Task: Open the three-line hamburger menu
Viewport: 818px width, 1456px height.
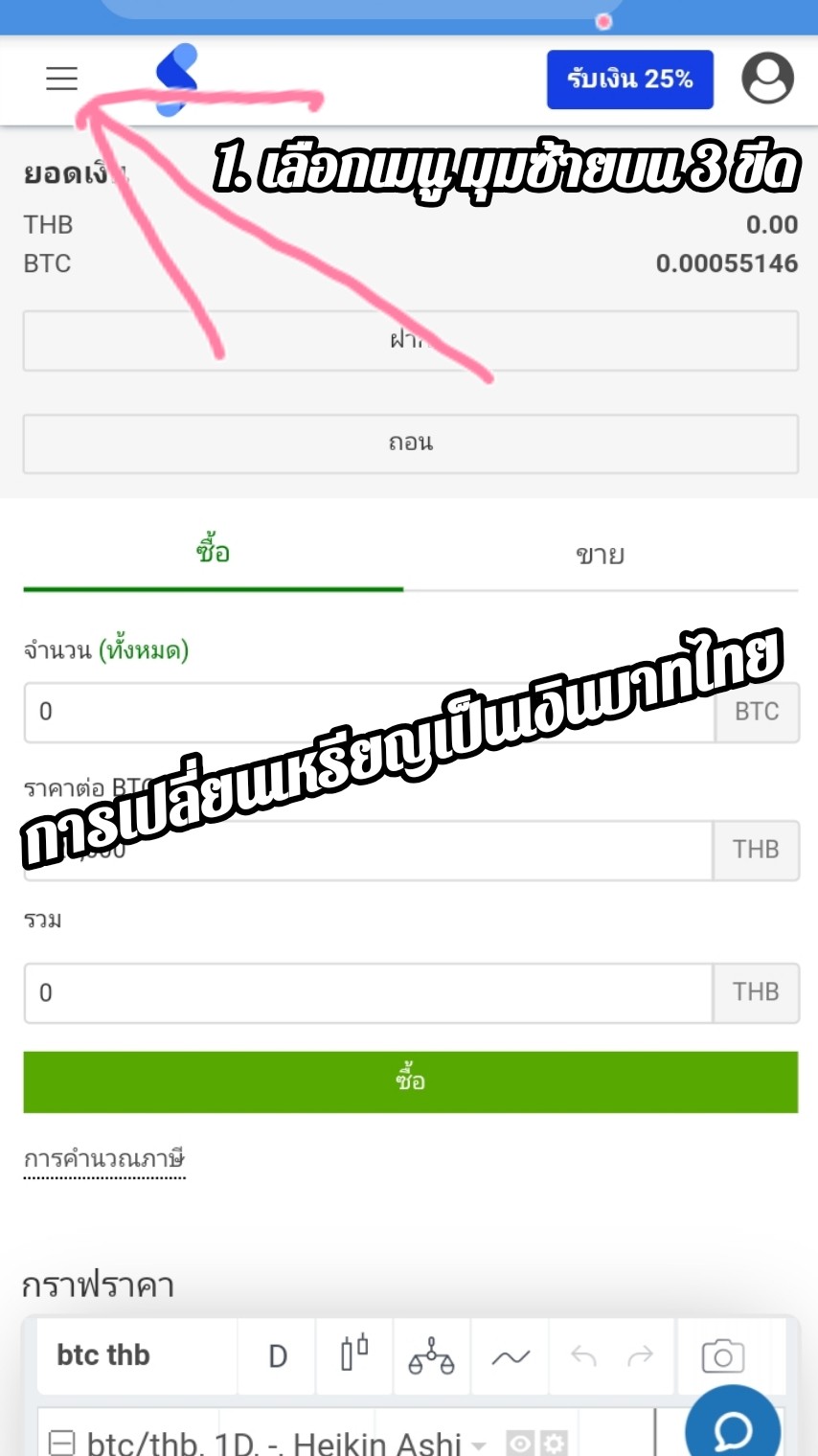Action: tap(61, 79)
